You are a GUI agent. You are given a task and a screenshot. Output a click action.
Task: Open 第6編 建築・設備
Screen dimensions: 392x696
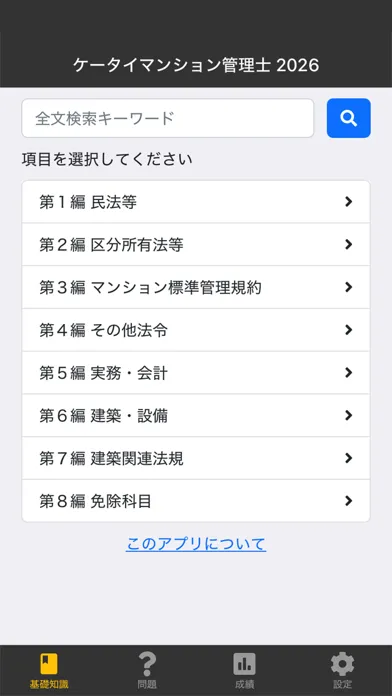pyautogui.click(x=196, y=415)
